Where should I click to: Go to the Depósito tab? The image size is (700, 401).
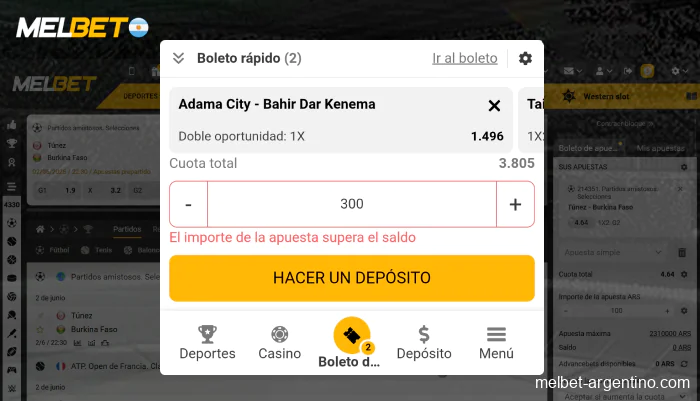coord(424,342)
